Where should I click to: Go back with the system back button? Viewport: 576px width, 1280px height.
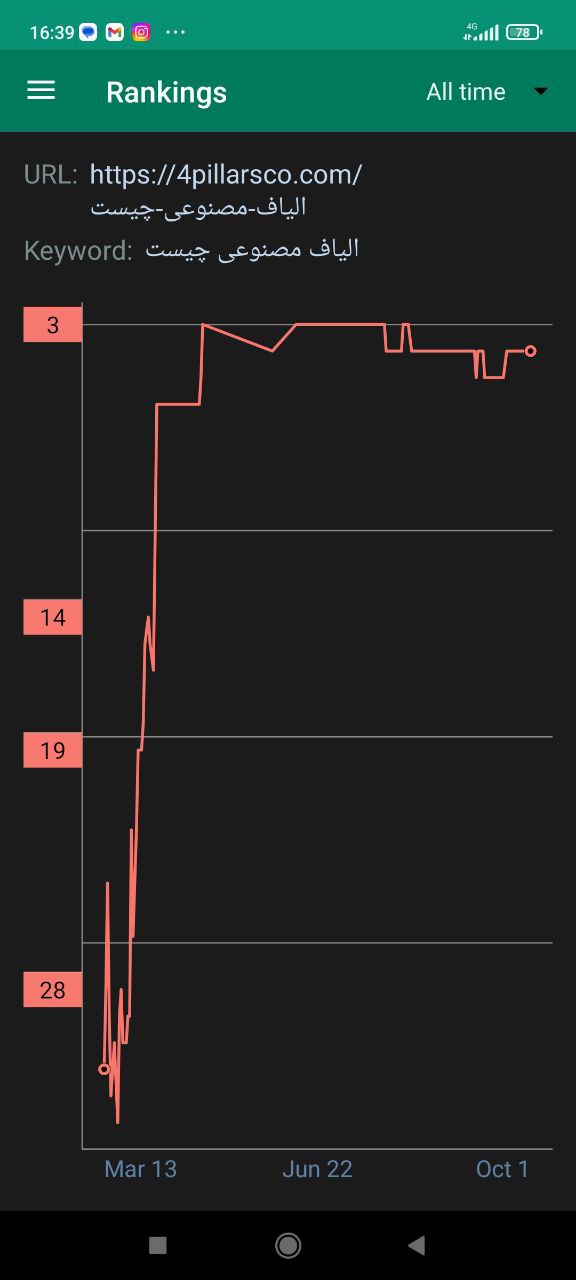tap(417, 1245)
